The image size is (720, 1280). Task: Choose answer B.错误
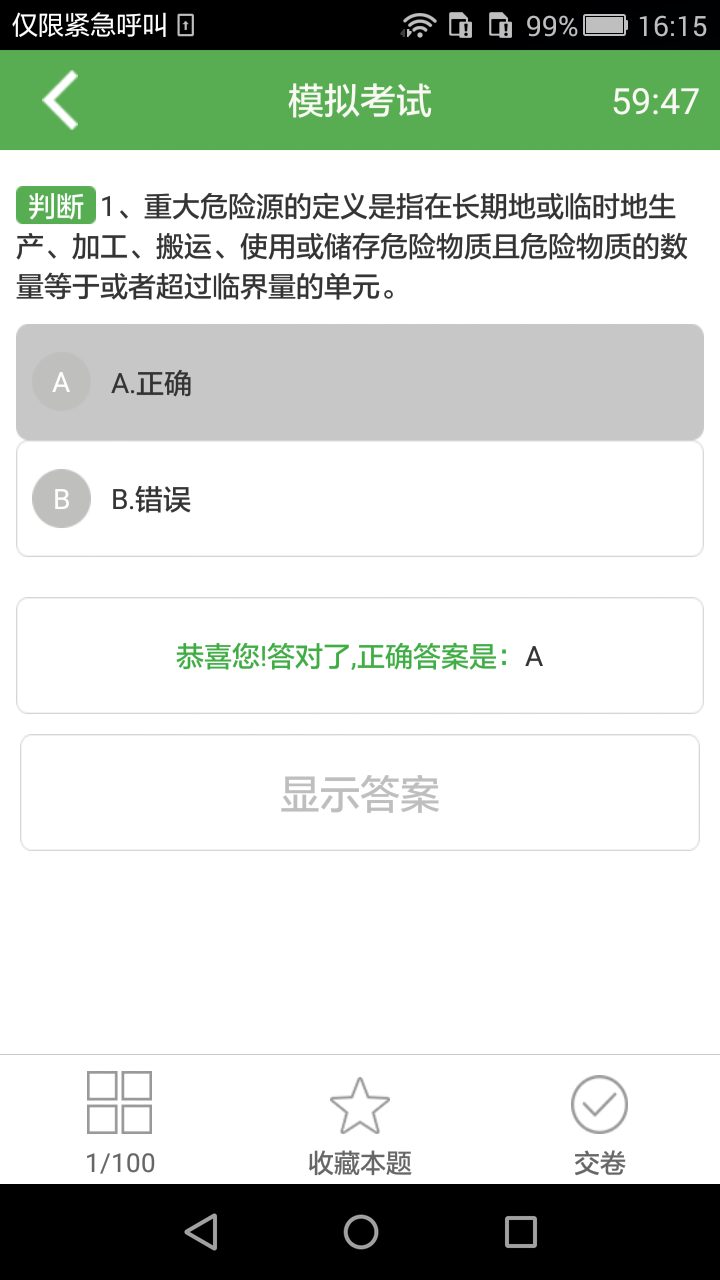click(360, 498)
